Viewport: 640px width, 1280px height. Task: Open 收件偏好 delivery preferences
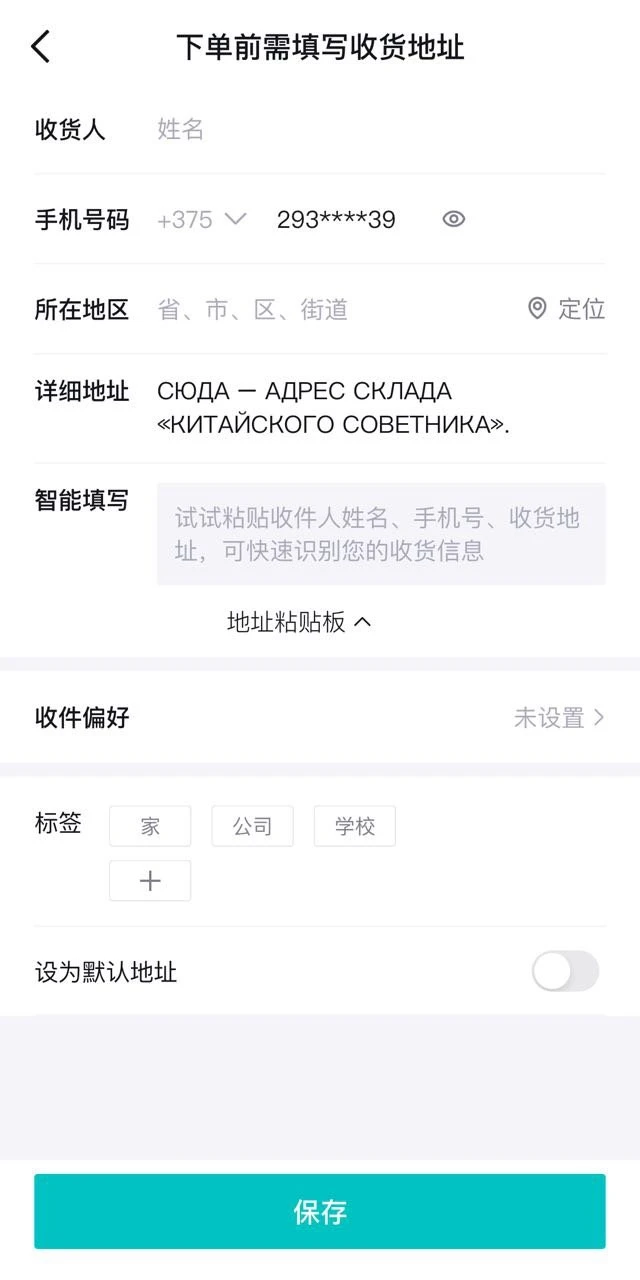pos(320,717)
